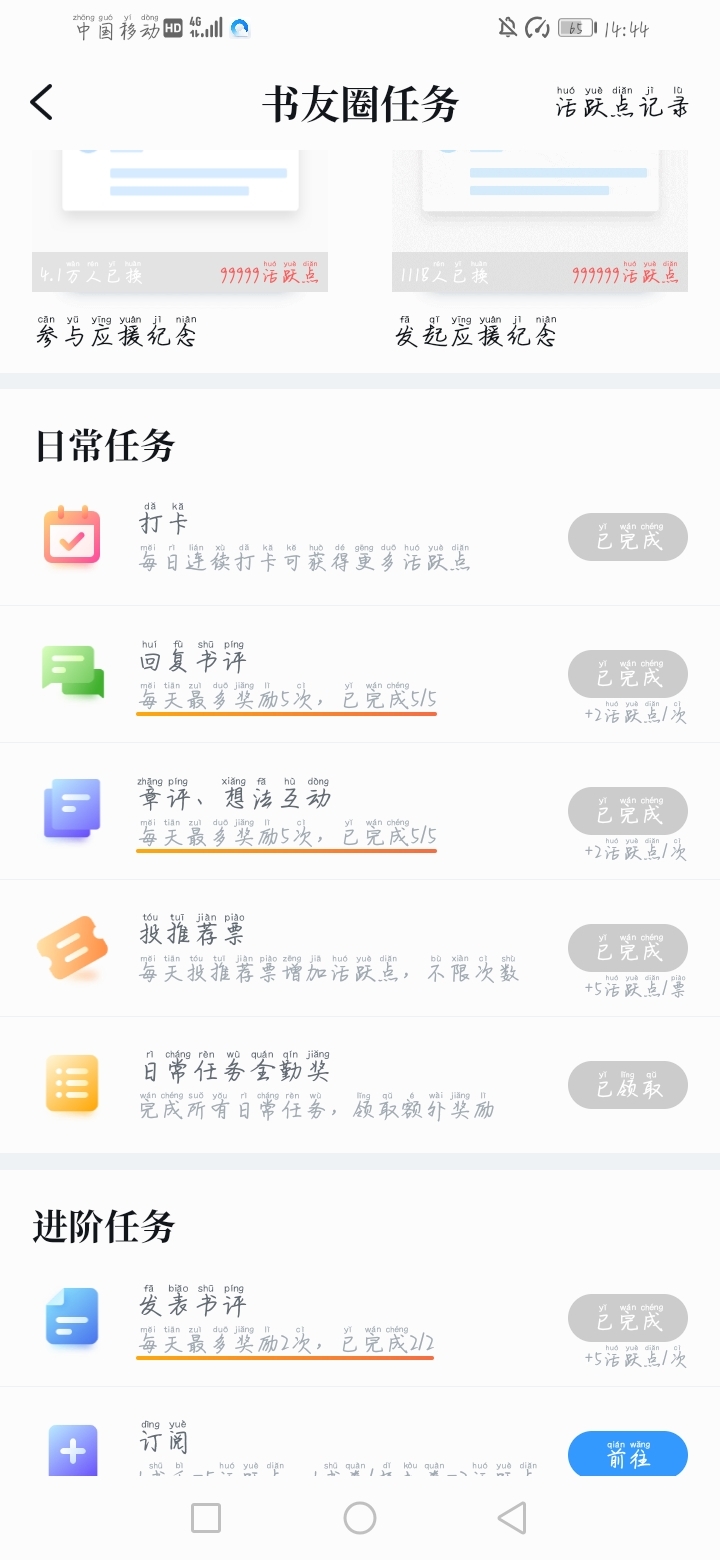Open recent apps with the square button

pos(206,1518)
